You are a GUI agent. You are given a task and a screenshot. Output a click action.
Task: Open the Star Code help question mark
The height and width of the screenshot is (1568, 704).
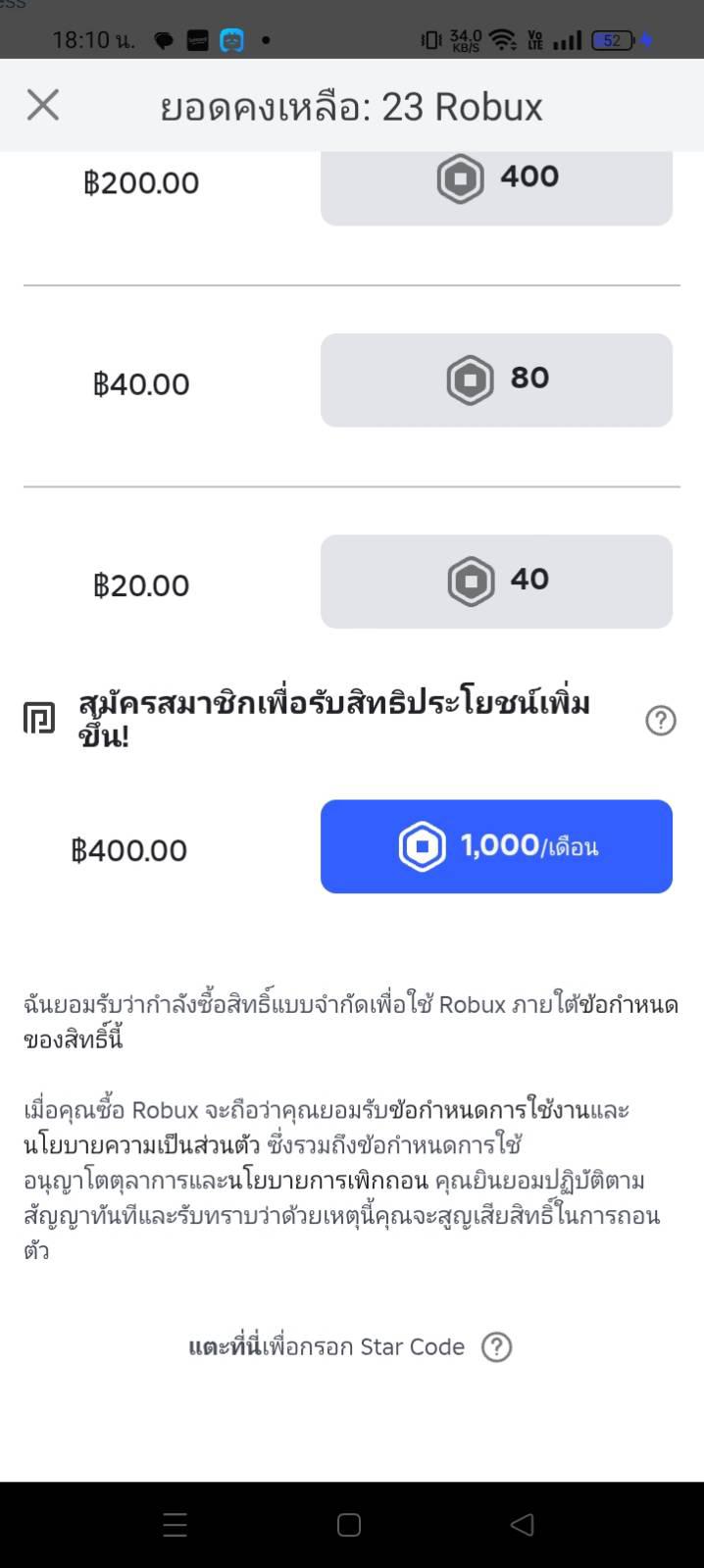497,1346
